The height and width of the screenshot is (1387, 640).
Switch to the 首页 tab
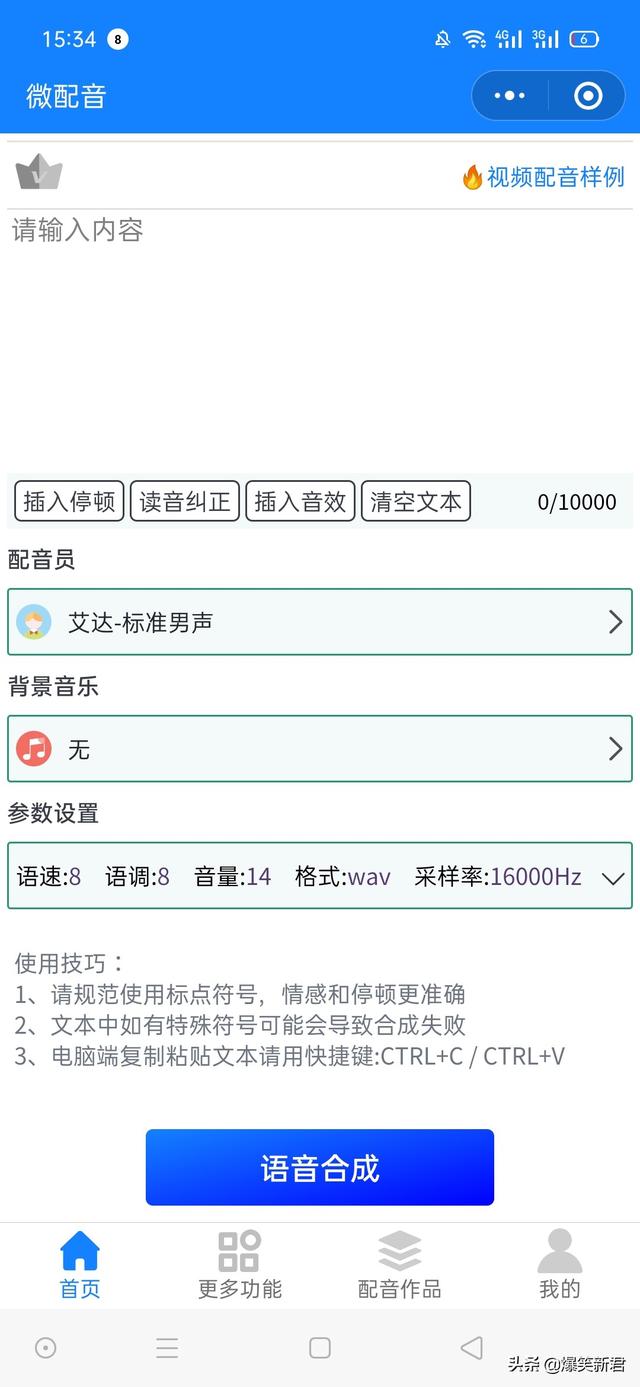[80, 1265]
